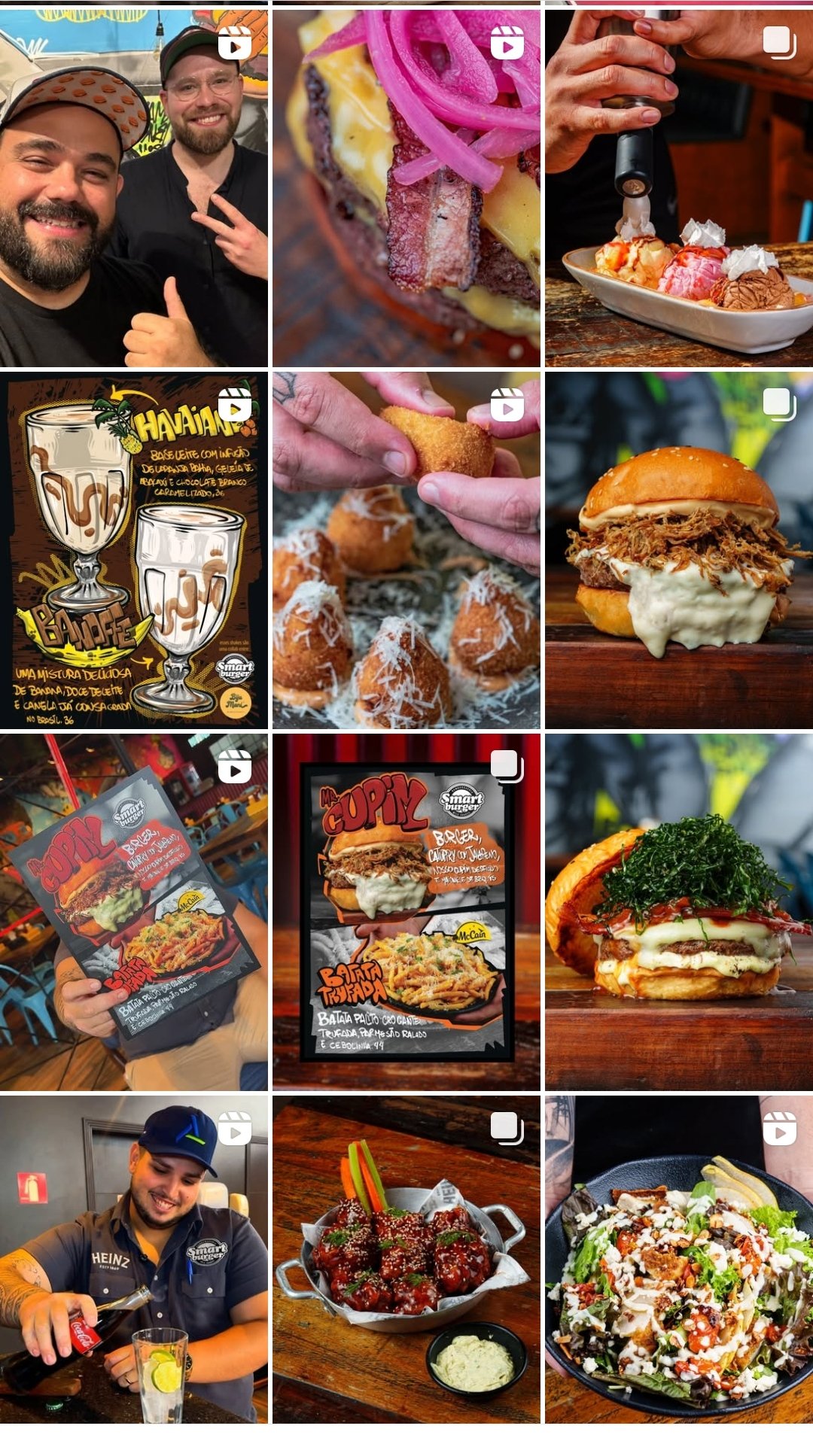Open the Mr. Cupim poster on red curtain

point(406,912)
